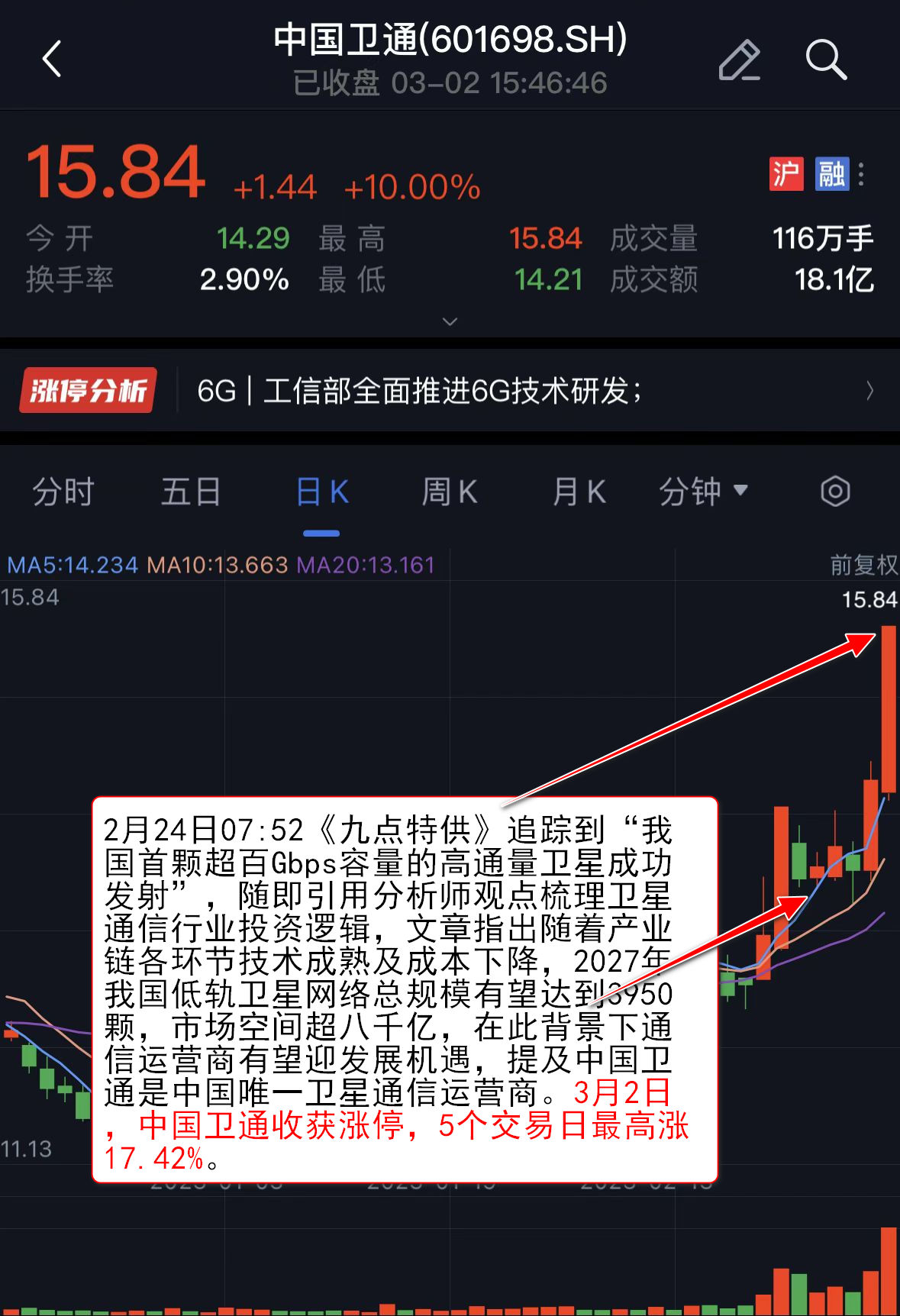The height and width of the screenshot is (1316, 900).
Task: Open chart settings hexagon icon
Action: pos(835,492)
